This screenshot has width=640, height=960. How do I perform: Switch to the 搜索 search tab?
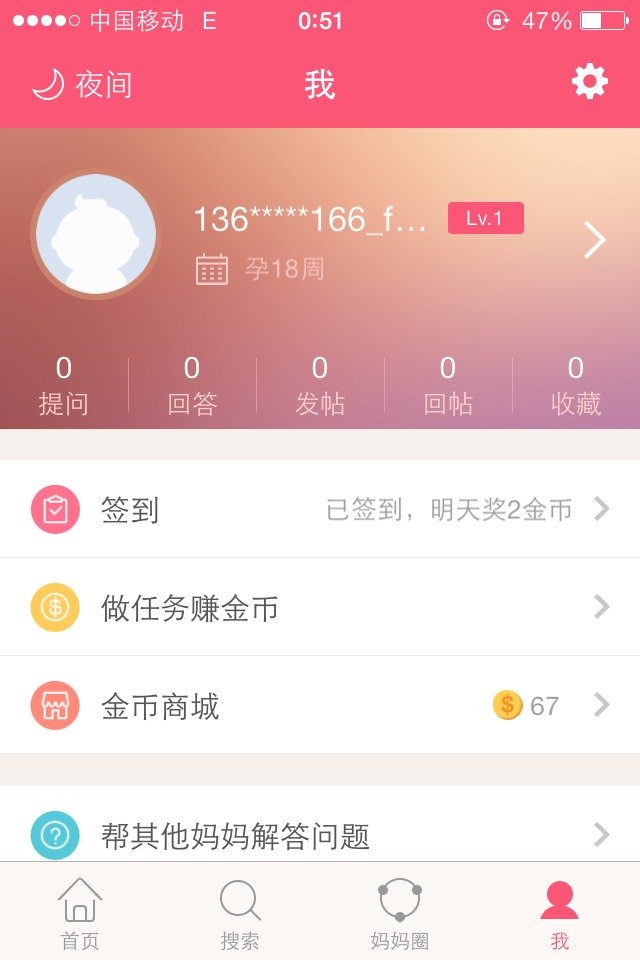[x=240, y=913]
